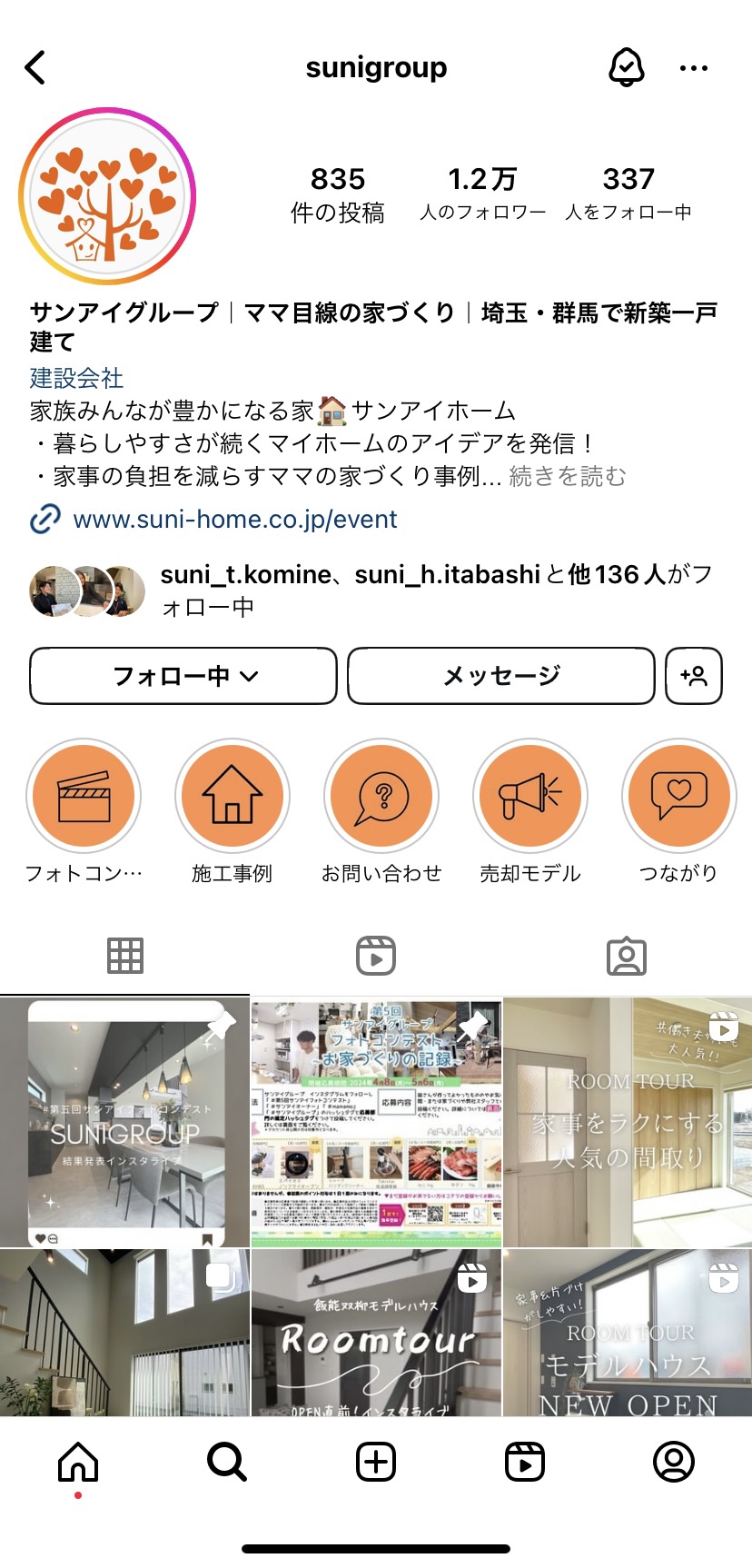Open the search and explore tab
The image size is (752, 1568).
tap(226, 1462)
